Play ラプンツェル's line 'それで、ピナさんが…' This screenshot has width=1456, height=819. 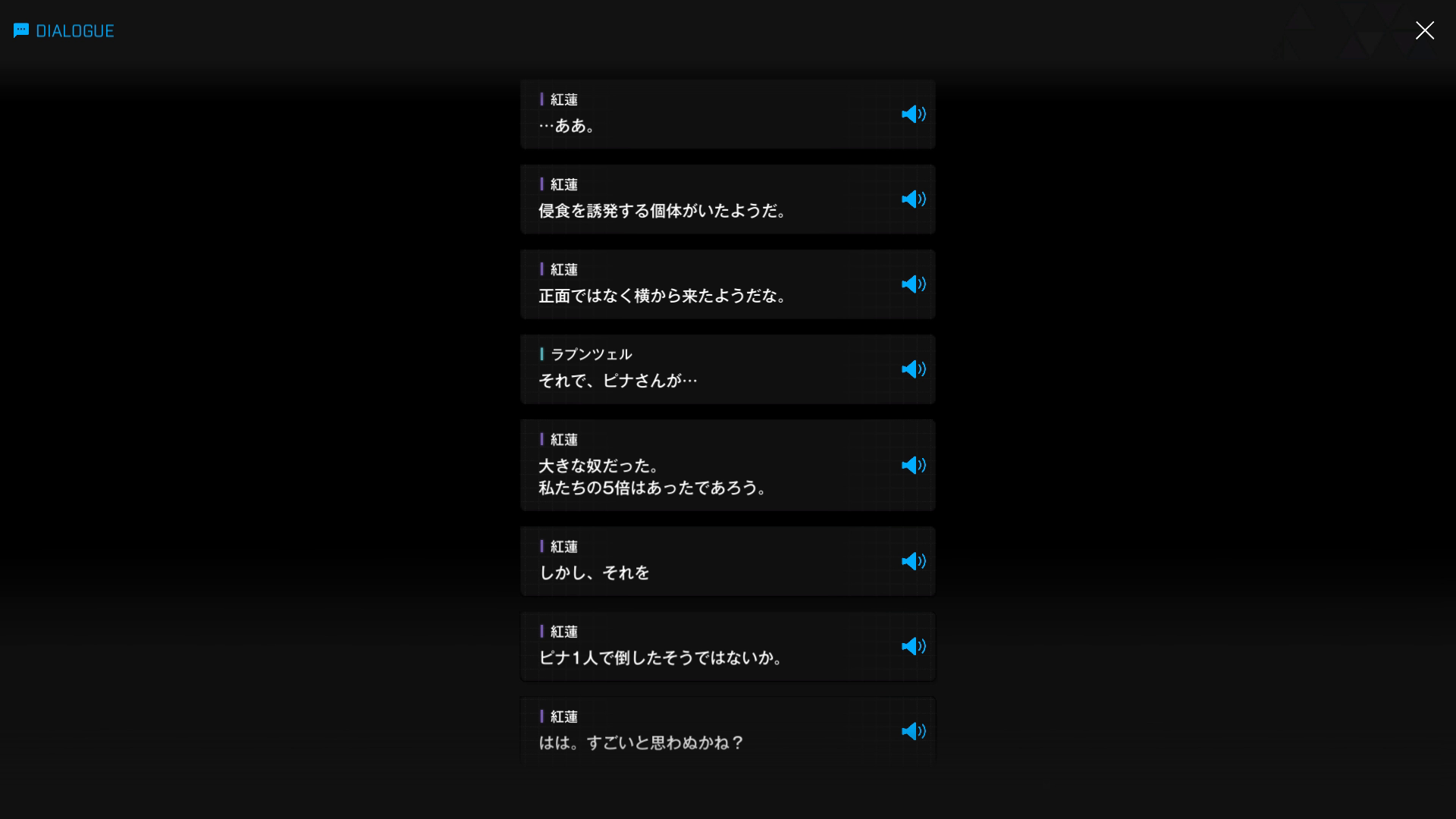(x=913, y=369)
